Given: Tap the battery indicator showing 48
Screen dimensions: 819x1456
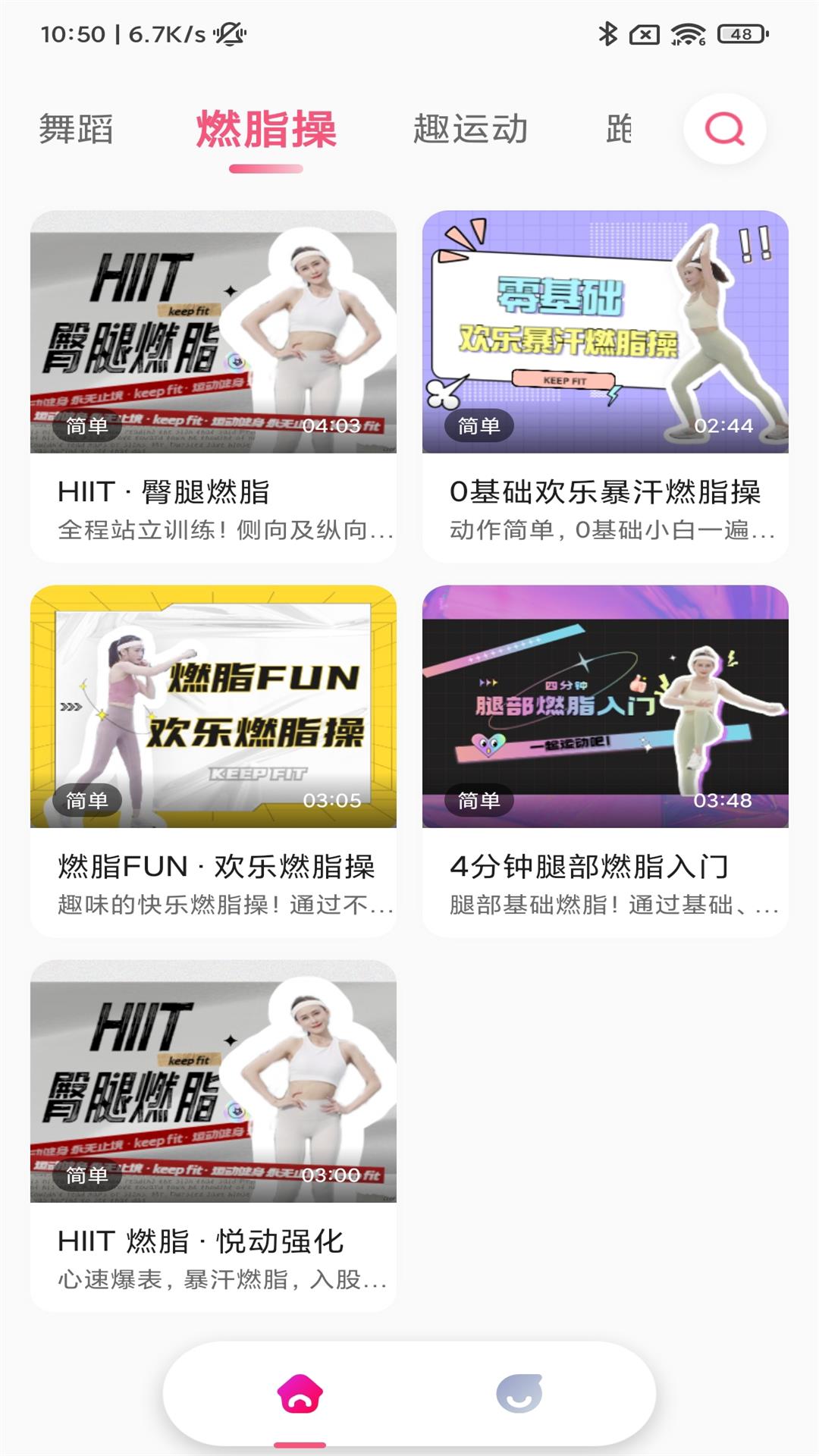Looking at the screenshot, I should [x=733, y=33].
